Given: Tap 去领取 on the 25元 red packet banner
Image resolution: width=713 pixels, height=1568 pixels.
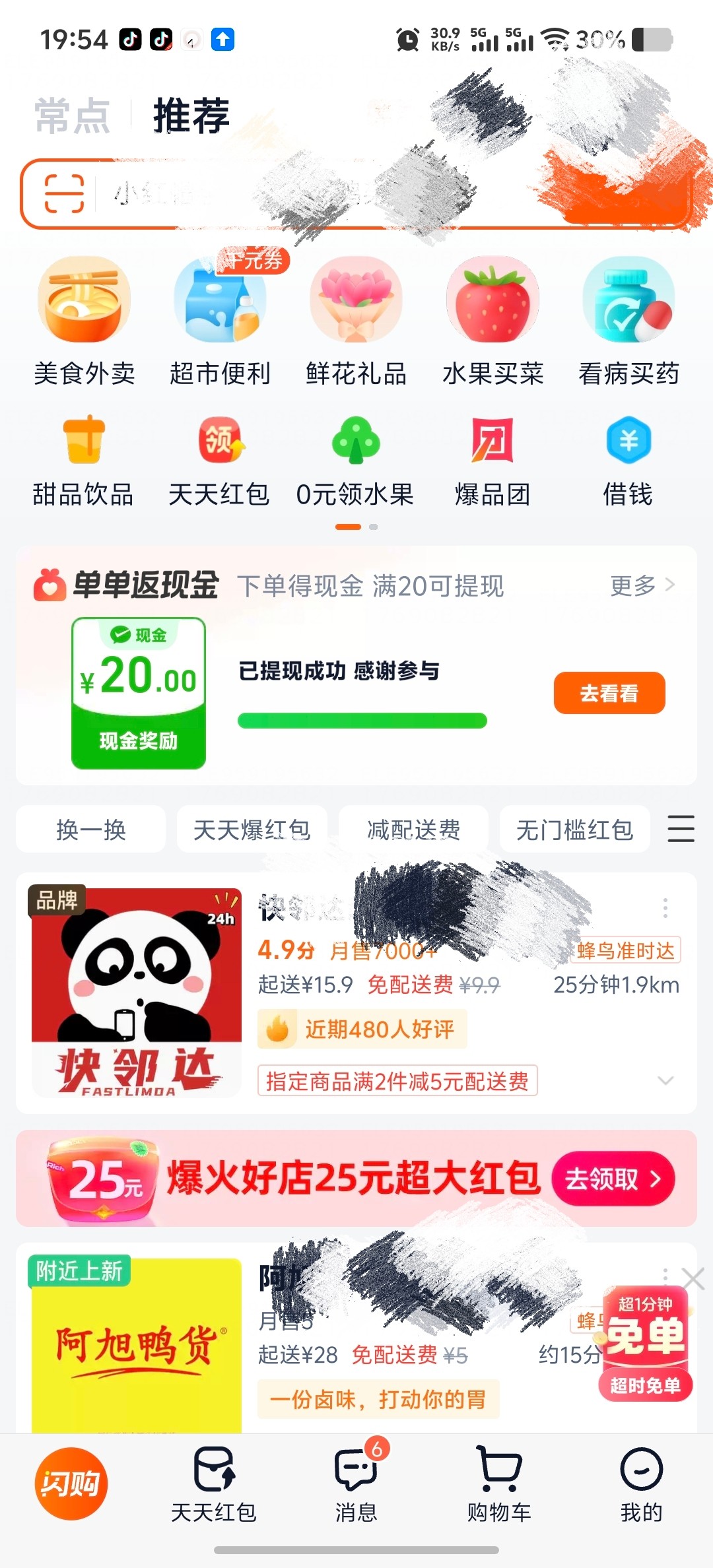Looking at the screenshot, I should pos(613,1179).
